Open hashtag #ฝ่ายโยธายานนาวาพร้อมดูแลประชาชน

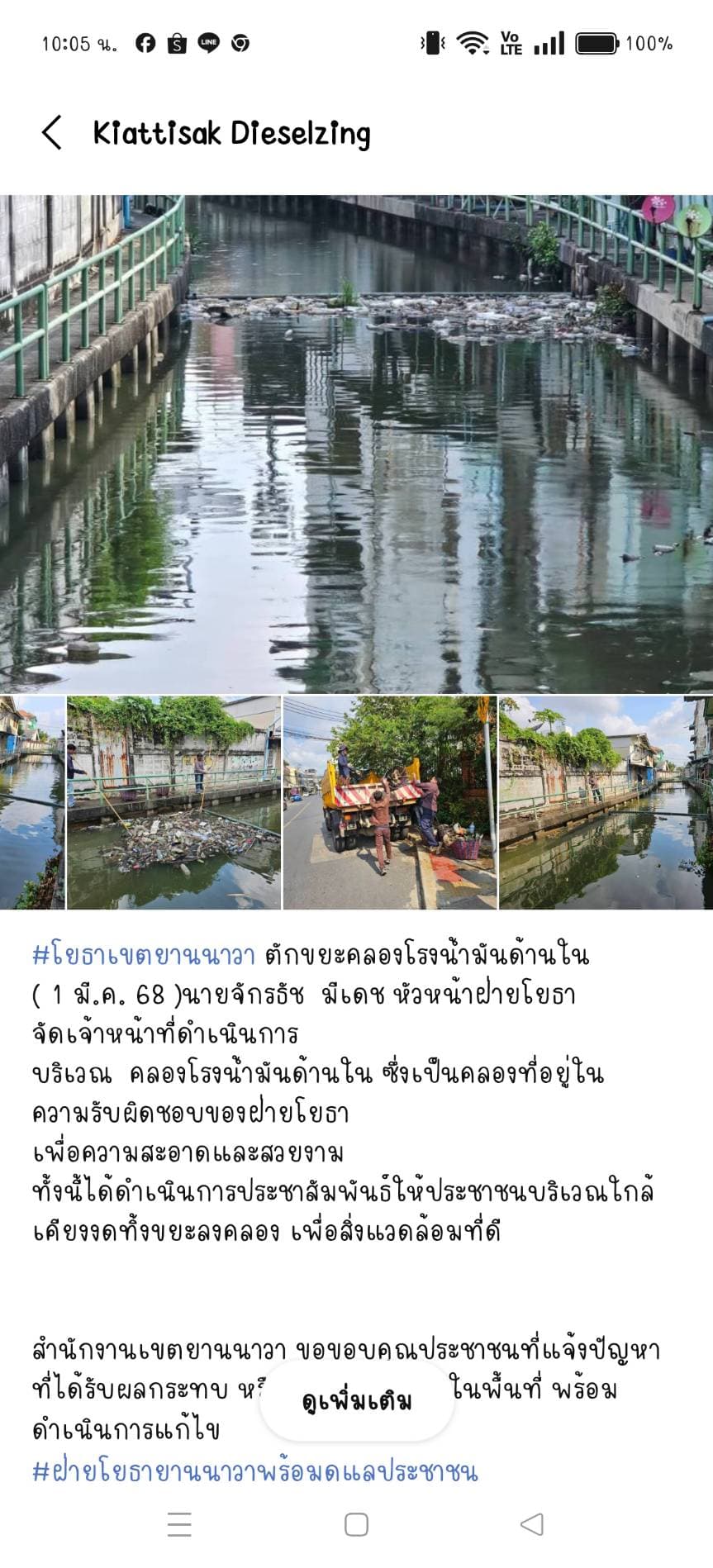click(x=254, y=1471)
